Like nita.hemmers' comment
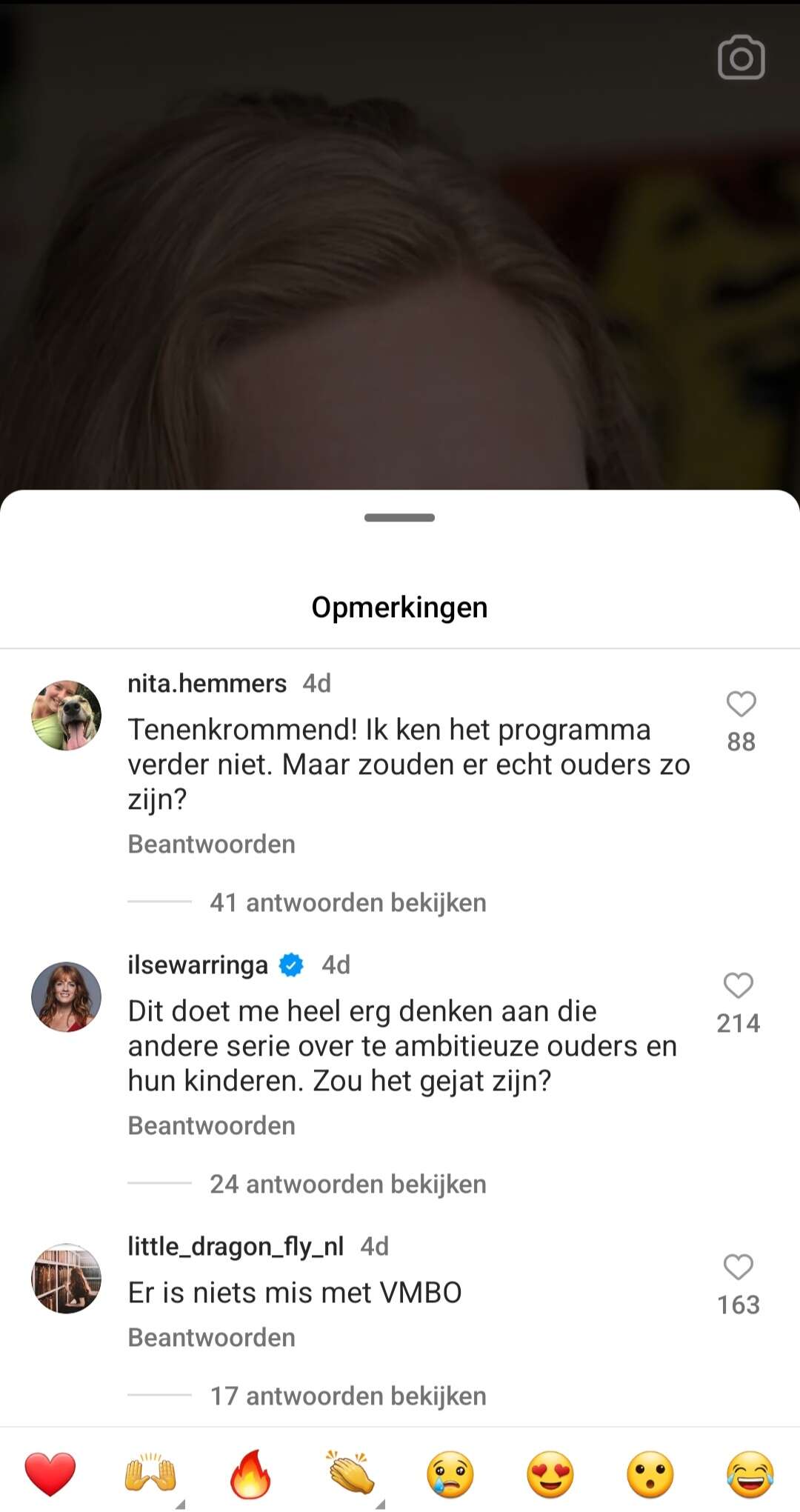Image resolution: width=800 pixels, height=1512 pixels. coord(741,703)
